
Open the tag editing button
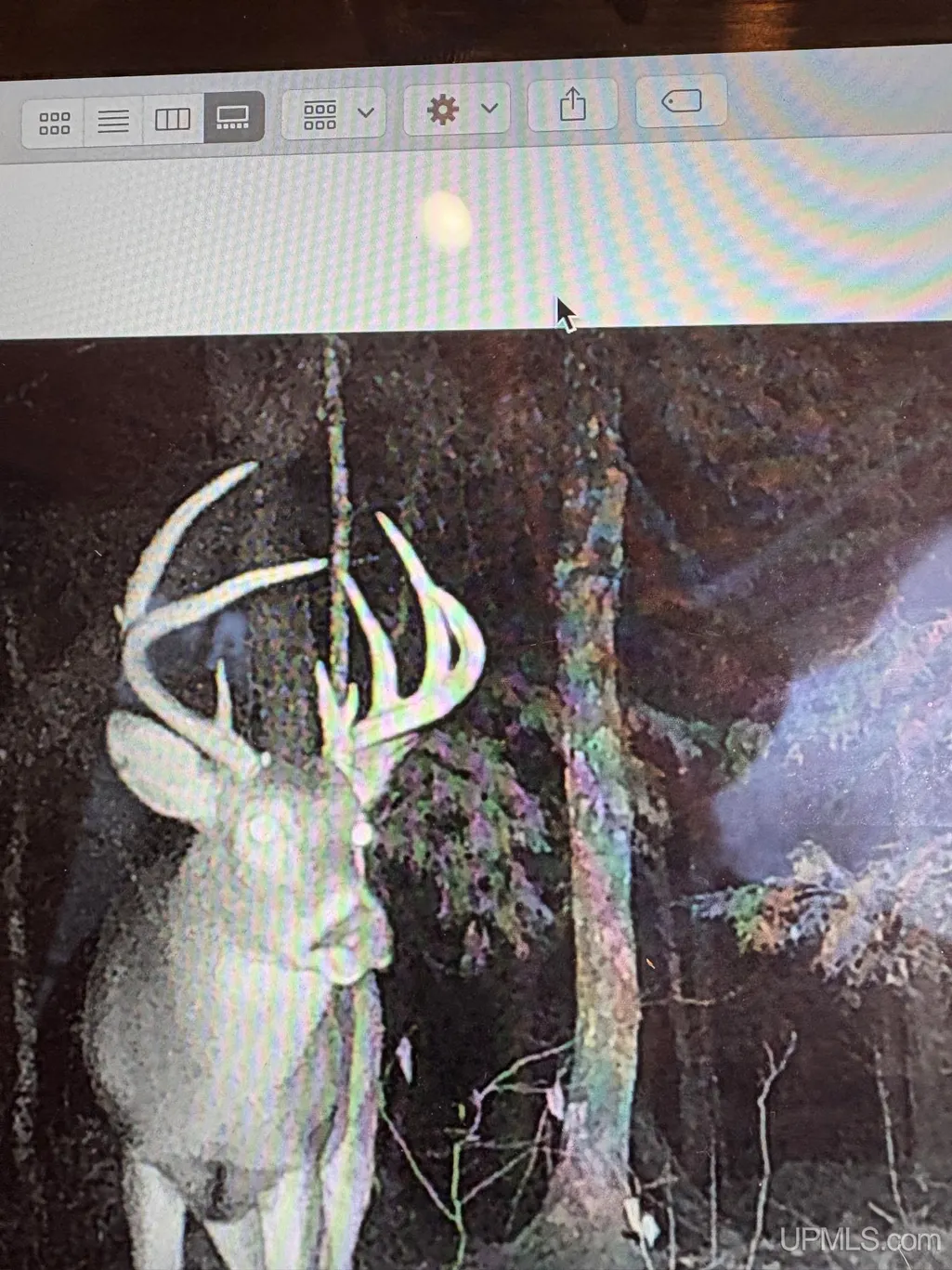pyautogui.click(x=682, y=100)
